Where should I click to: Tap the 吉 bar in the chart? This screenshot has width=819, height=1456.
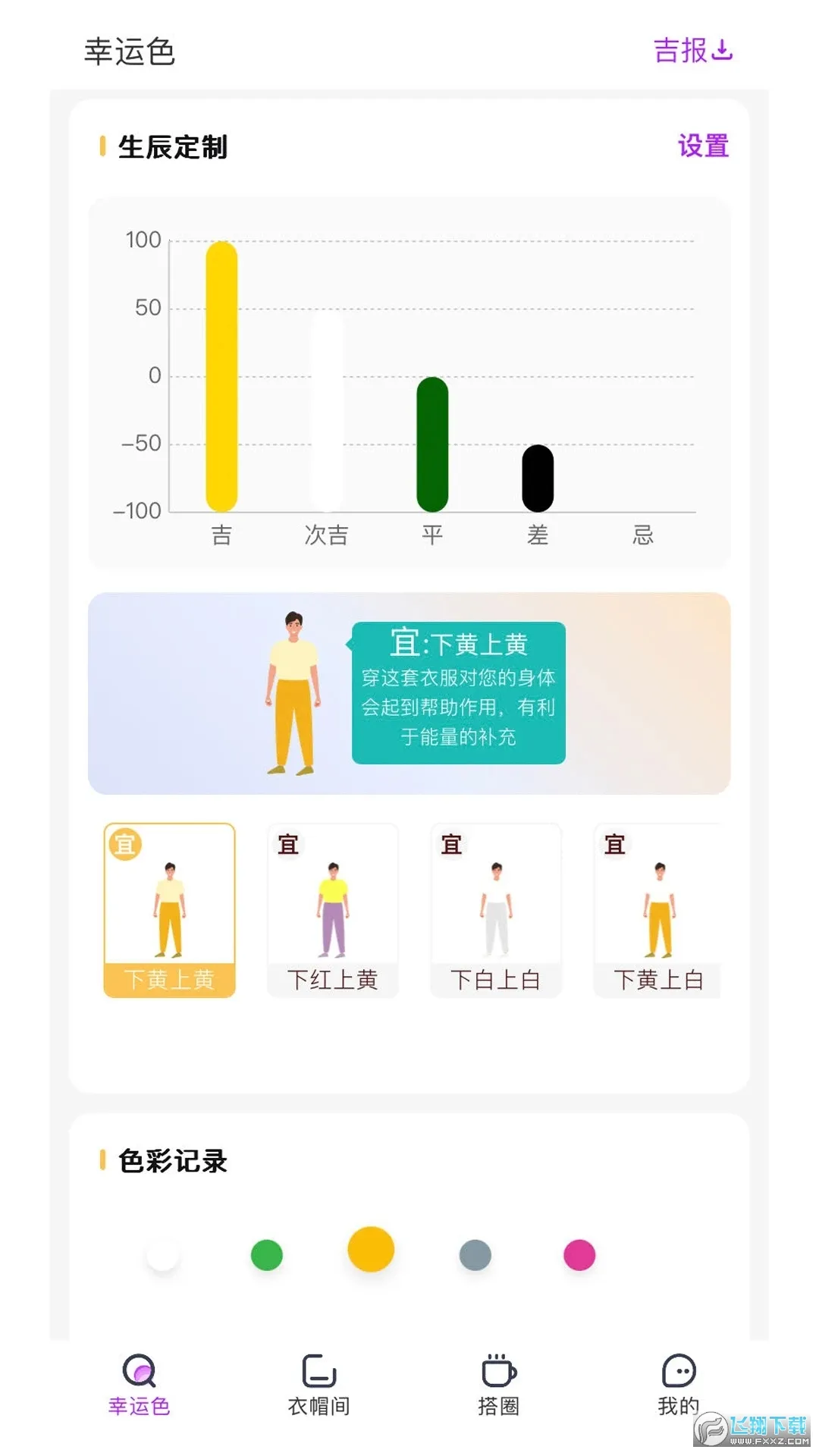(222, 375)
